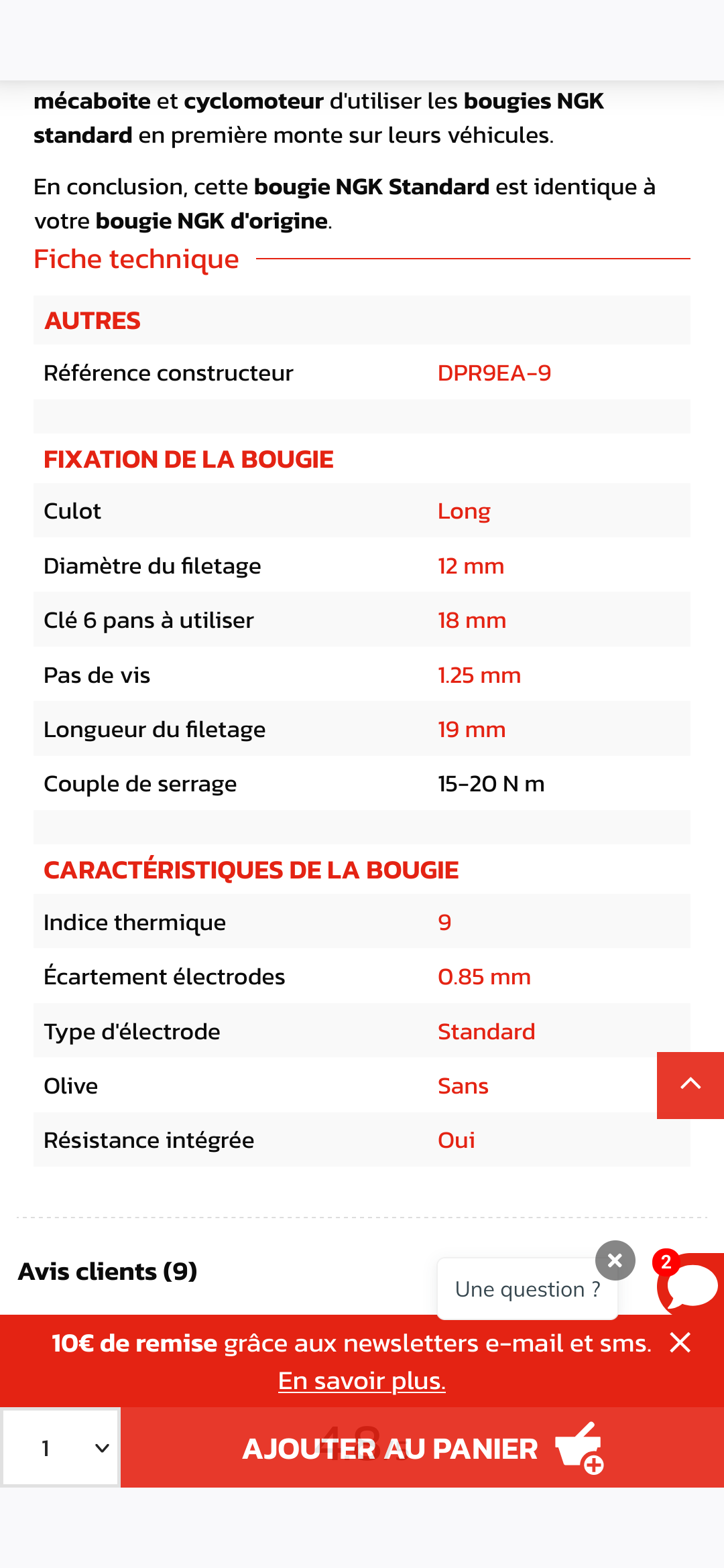Add the spark plug to the cart
Viewport: 724px width, 1568px height.
click(422, 1449)
